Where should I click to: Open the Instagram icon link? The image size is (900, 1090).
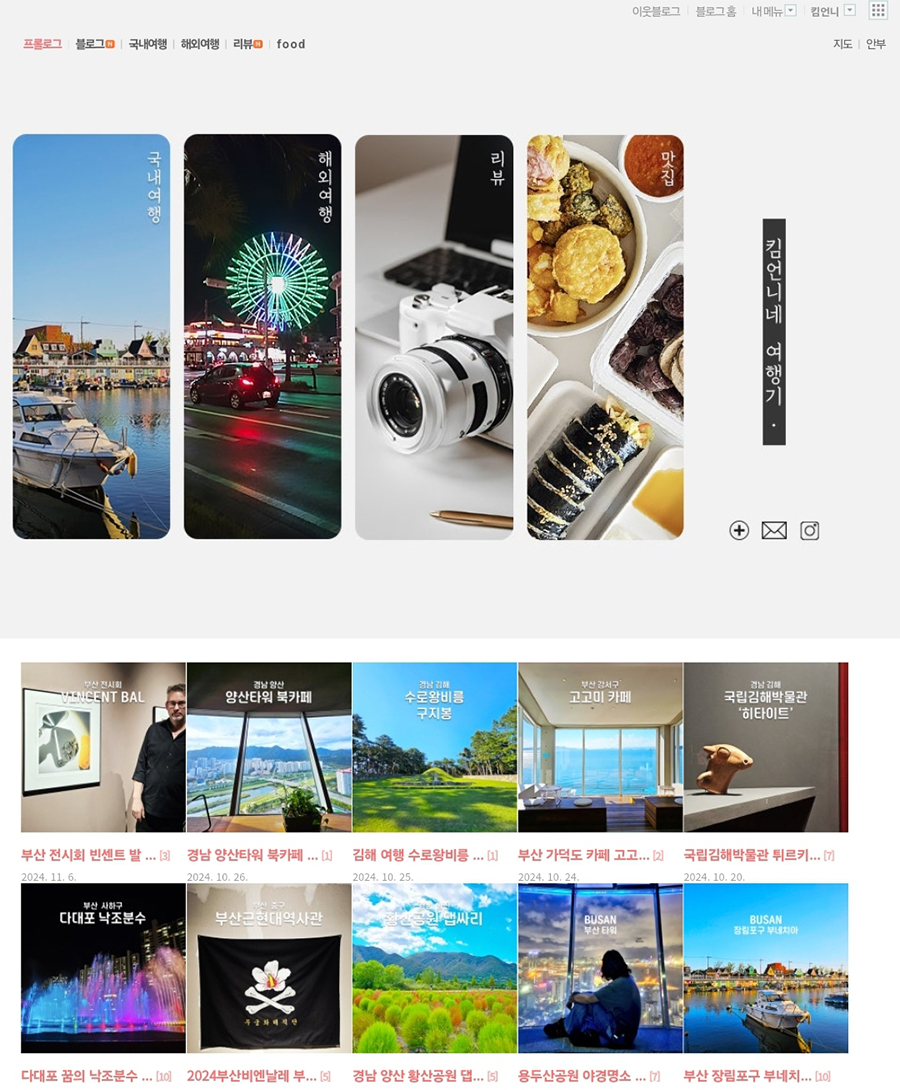pyautogui.click(x=810, y=531)
